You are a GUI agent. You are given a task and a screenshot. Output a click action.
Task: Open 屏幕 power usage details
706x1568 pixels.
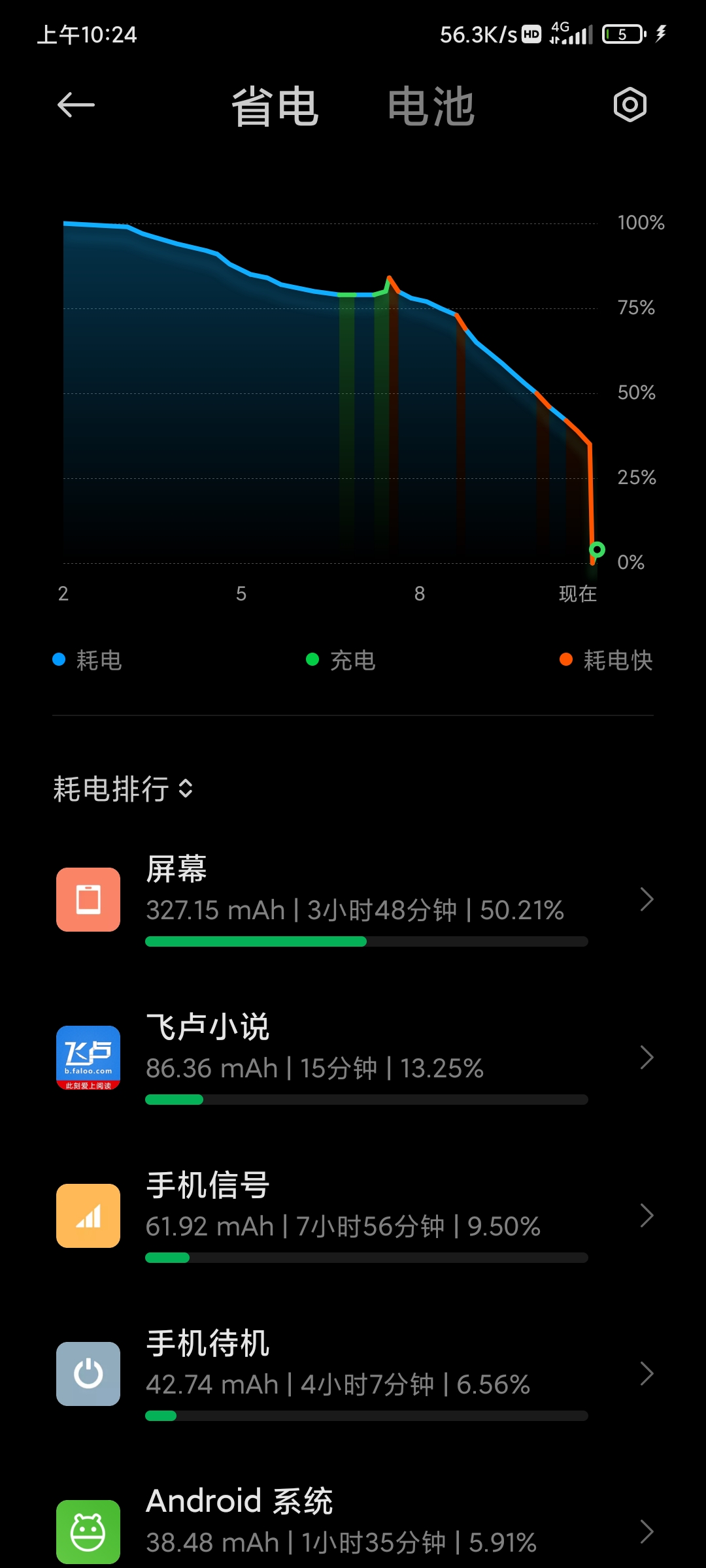click(353, 900)
